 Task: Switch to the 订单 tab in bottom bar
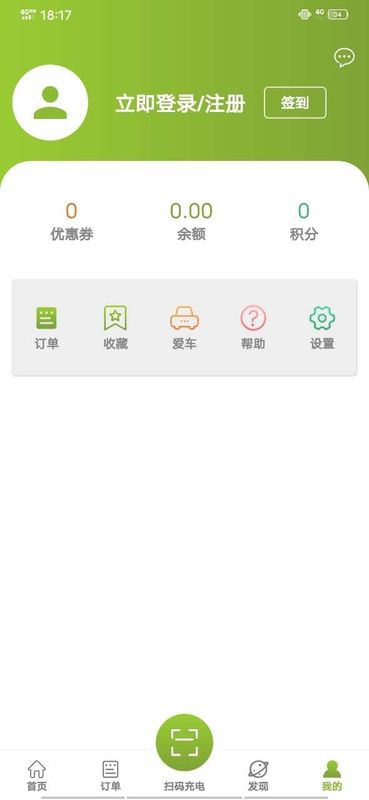(111, 775)
